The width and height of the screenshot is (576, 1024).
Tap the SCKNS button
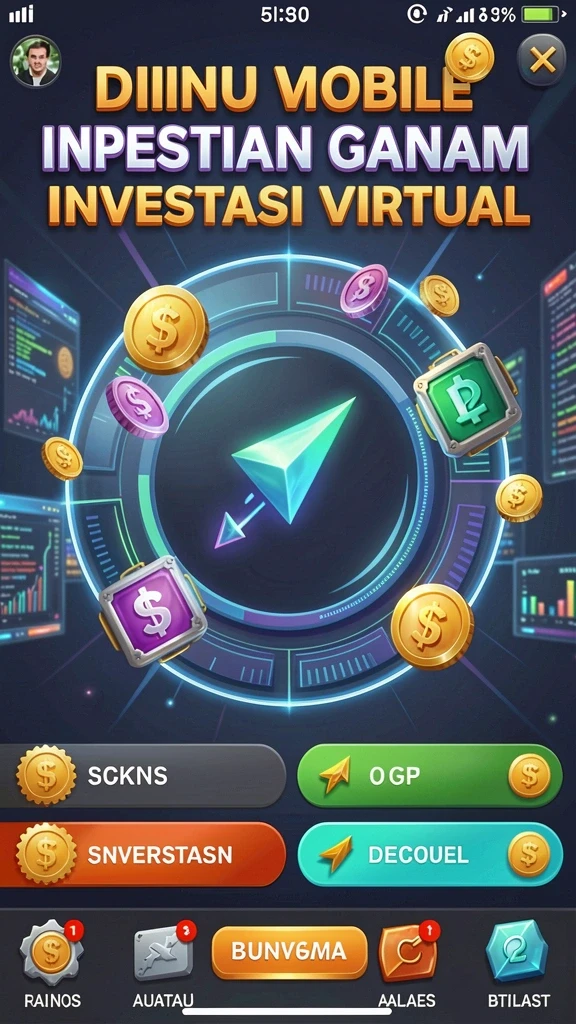point(143,775)
